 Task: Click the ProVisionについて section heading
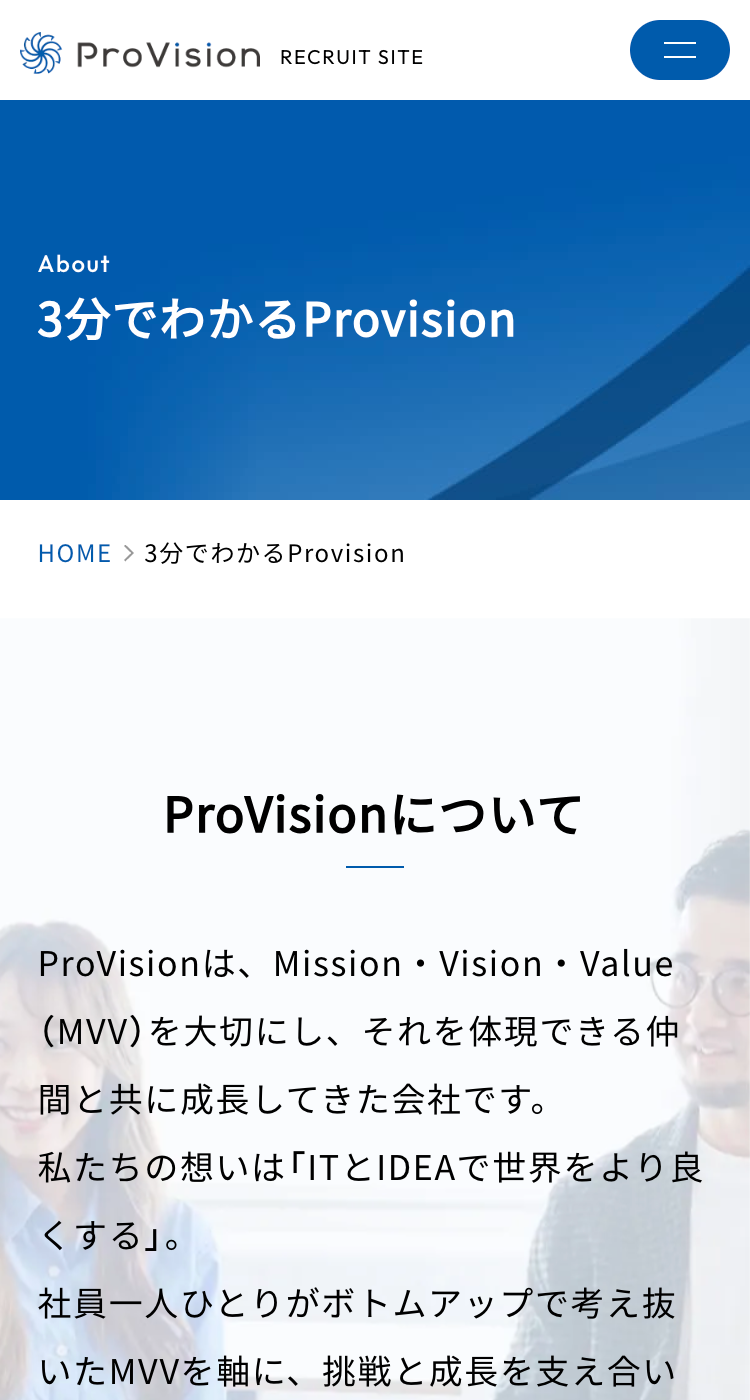click(x=374, y=813)
